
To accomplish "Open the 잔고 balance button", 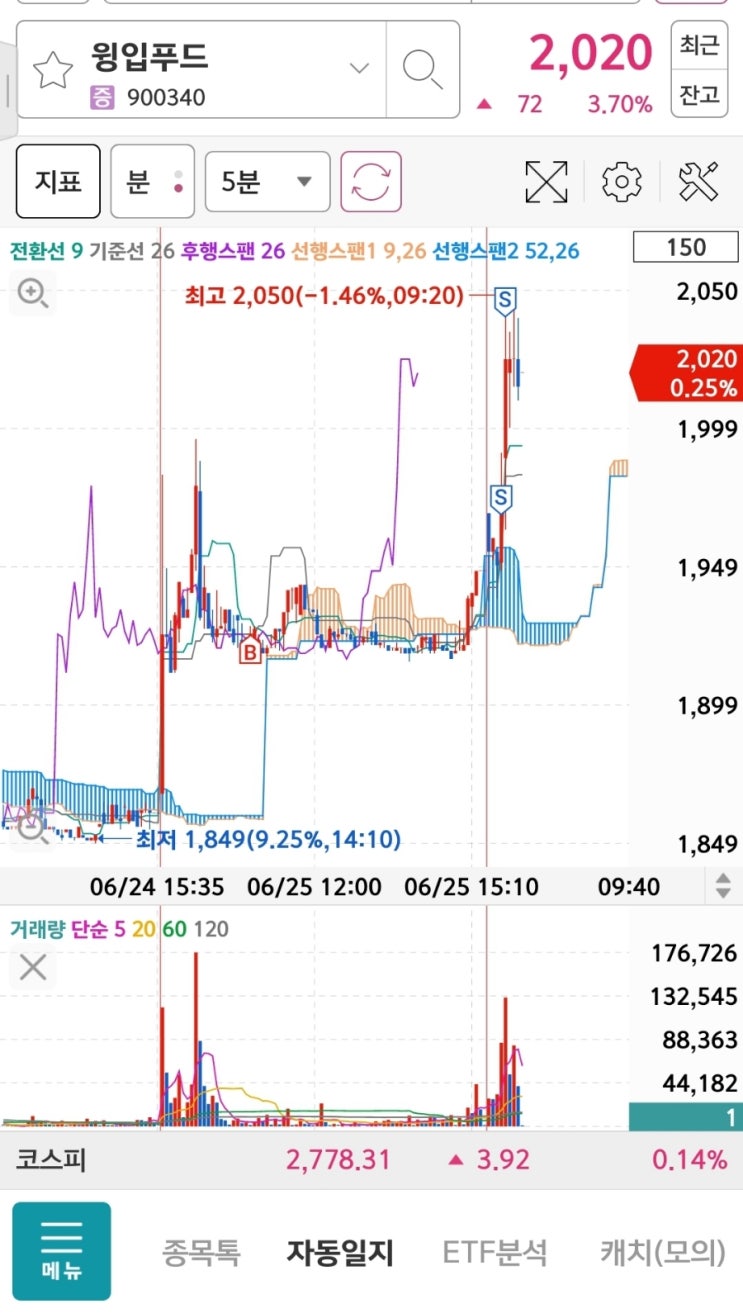I will point(699,95).
